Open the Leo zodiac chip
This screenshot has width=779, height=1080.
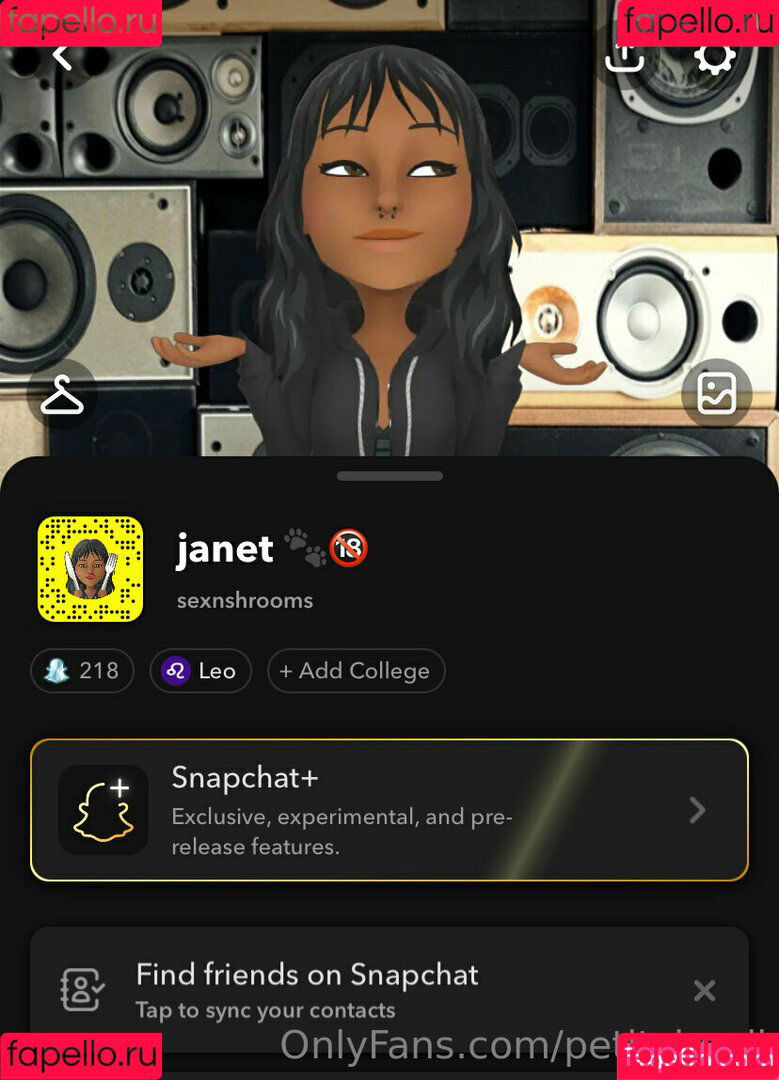click(200, 670)
